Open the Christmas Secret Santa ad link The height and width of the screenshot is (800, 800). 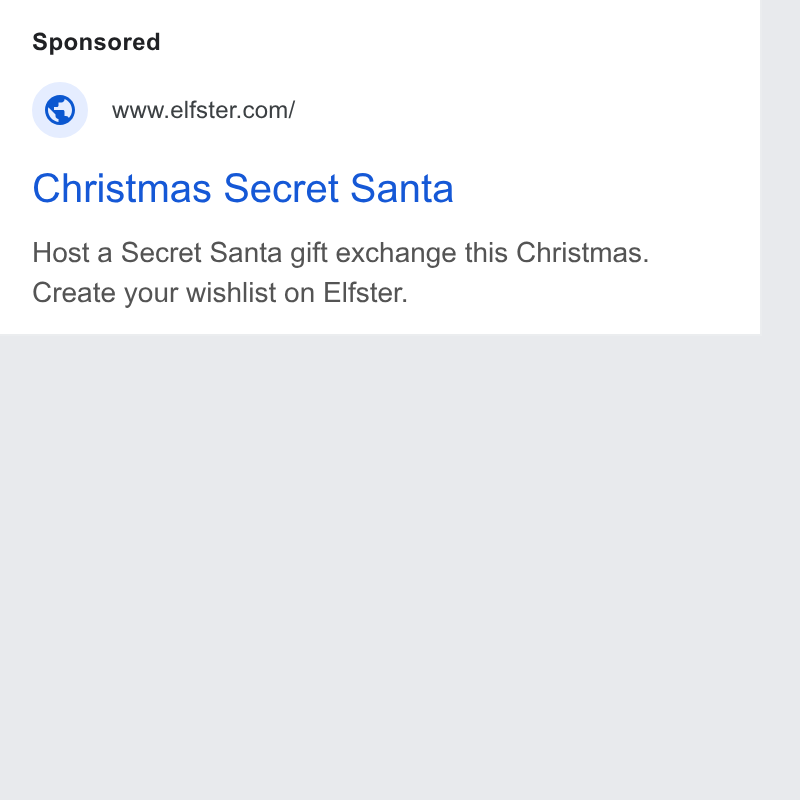[243, 188]
